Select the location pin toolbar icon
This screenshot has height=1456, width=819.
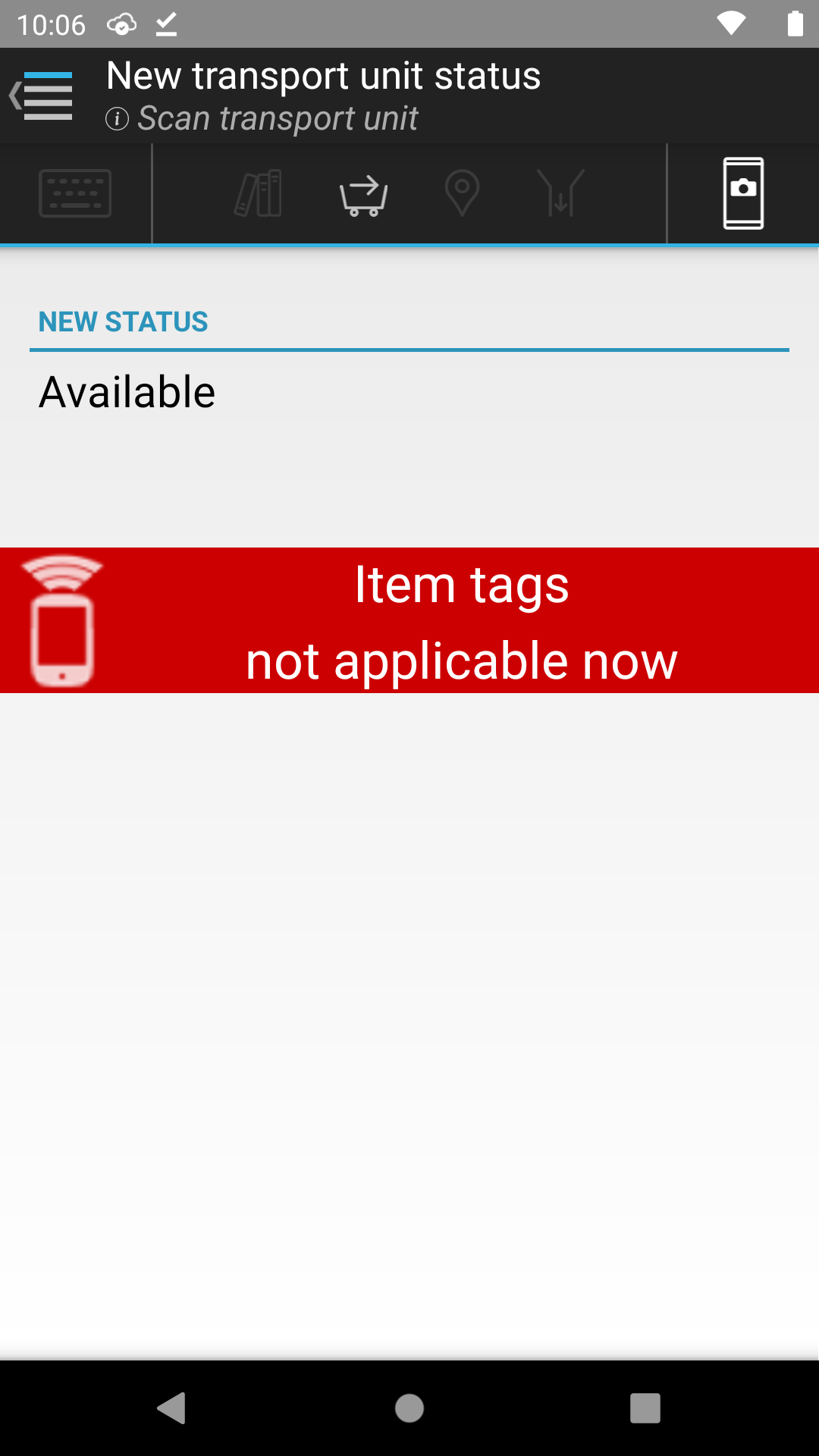462,193
